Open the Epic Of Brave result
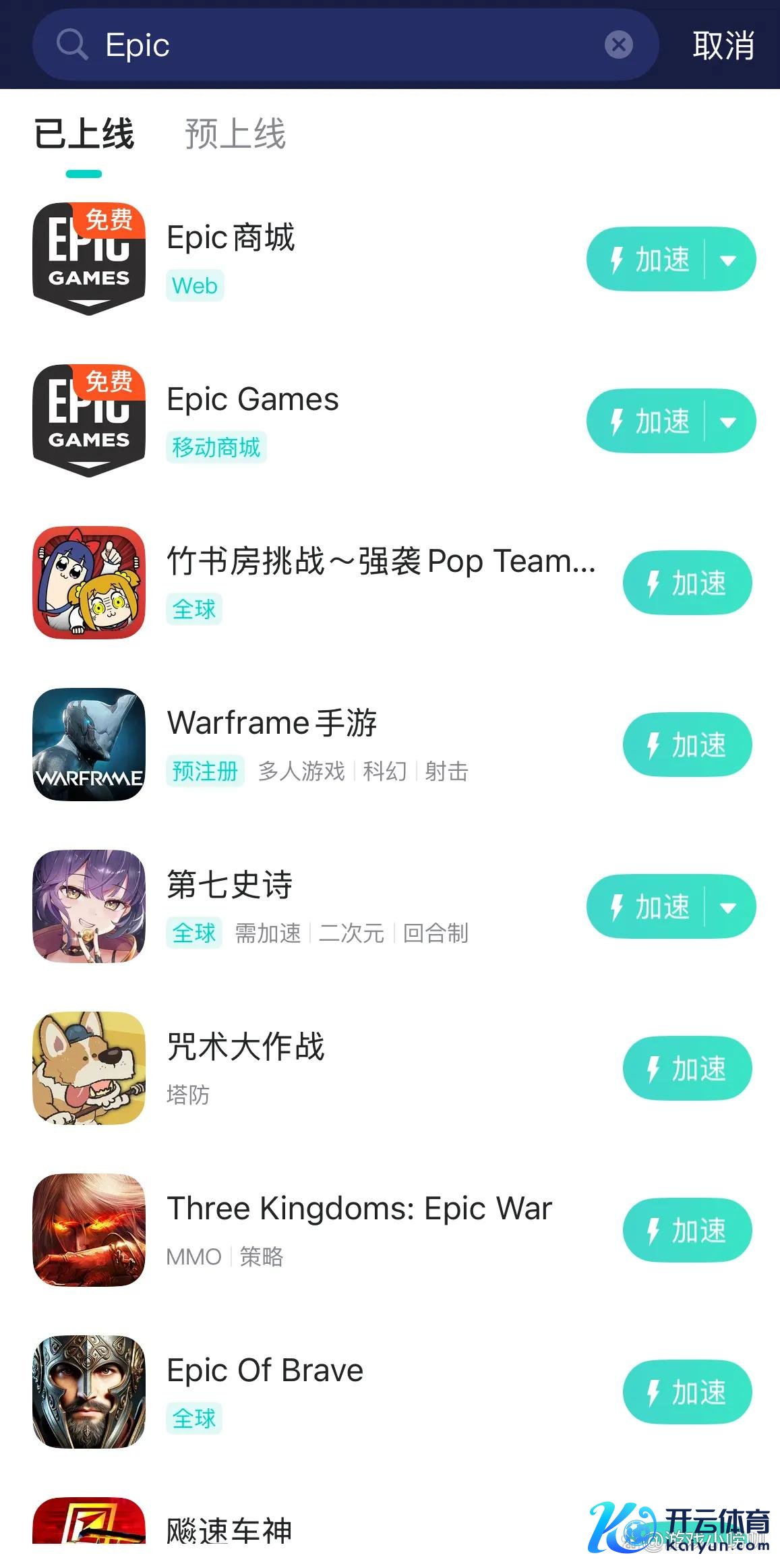Screen dimensions: 780x1568 pyautogui.click(x=264, y=1370)
